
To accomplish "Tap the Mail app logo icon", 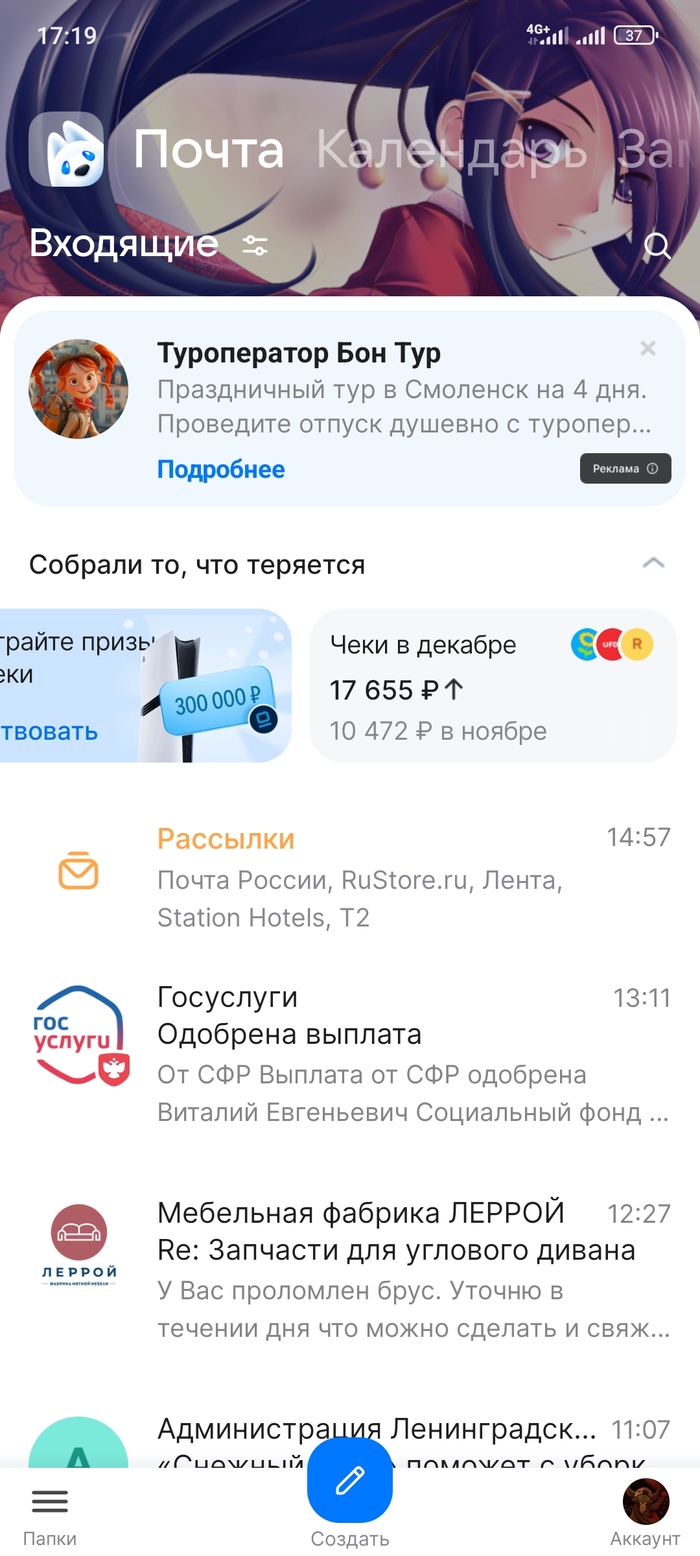I will point(67,150).
